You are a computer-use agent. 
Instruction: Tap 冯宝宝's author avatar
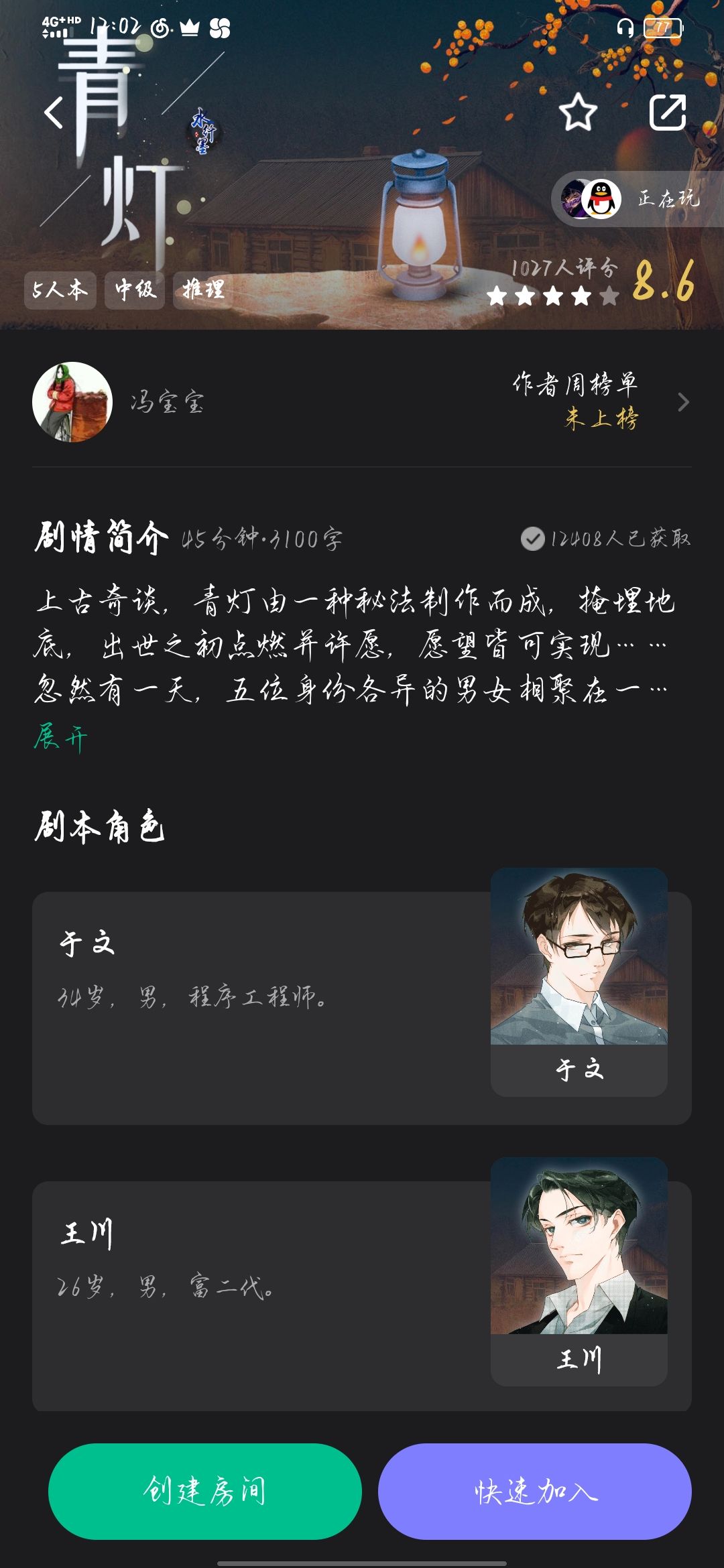coord(74,402)
